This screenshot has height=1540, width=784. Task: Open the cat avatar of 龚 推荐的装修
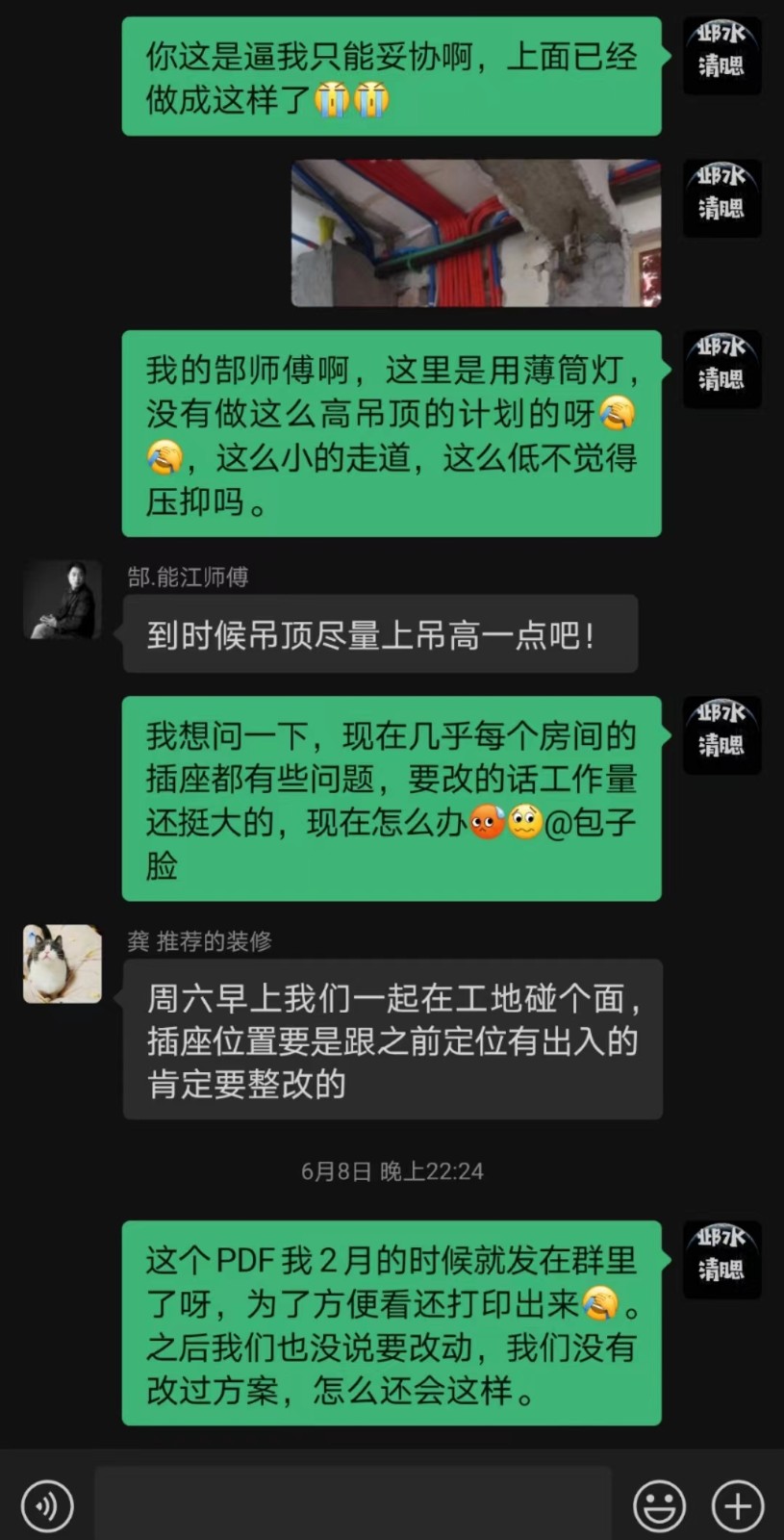(x=63, y=964)
